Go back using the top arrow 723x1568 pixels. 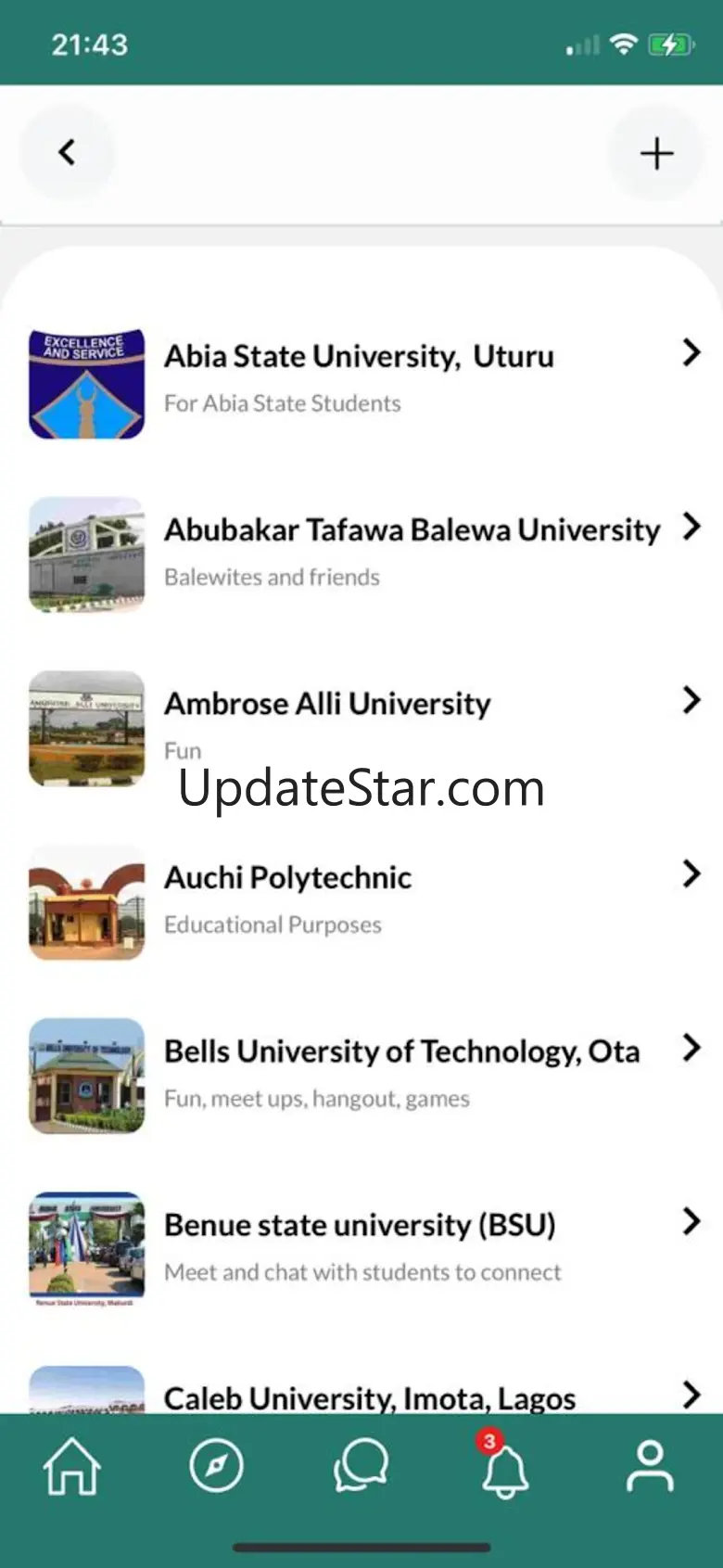point(67,153)
